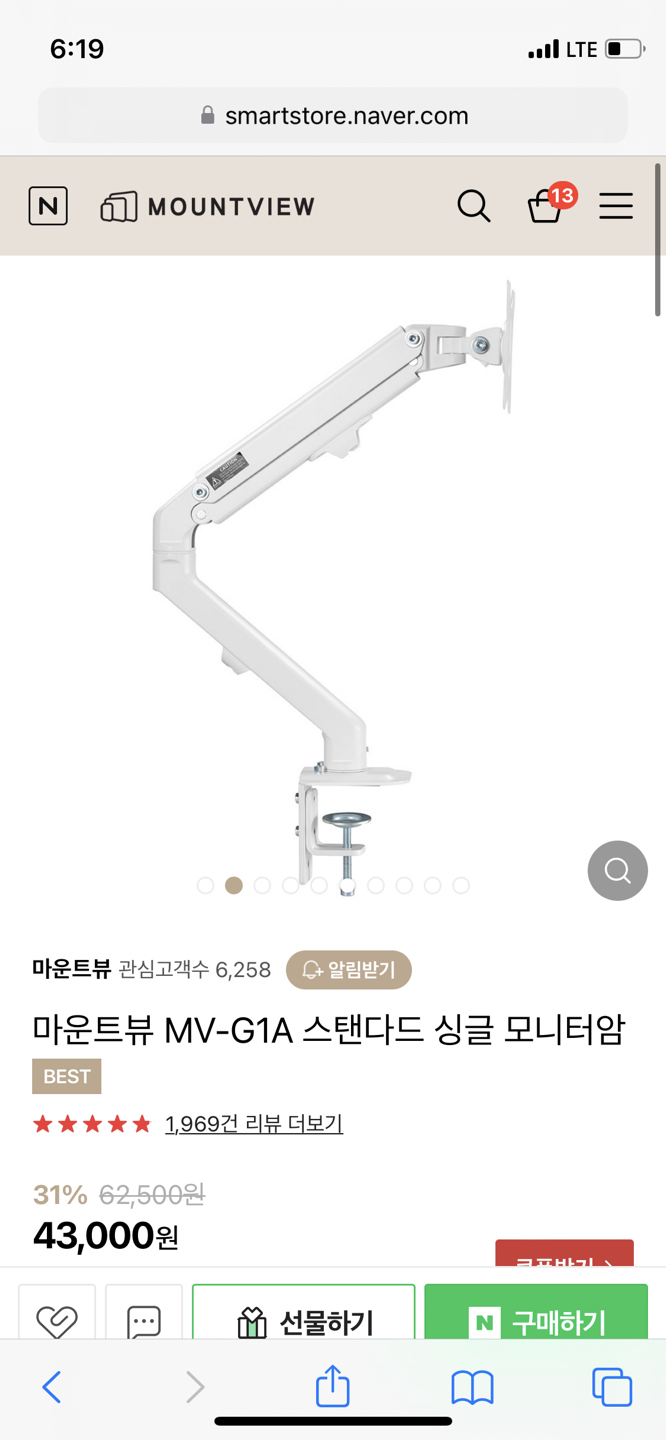
Task: Tap the 알림받기 notification button
Action: point(349,969)
